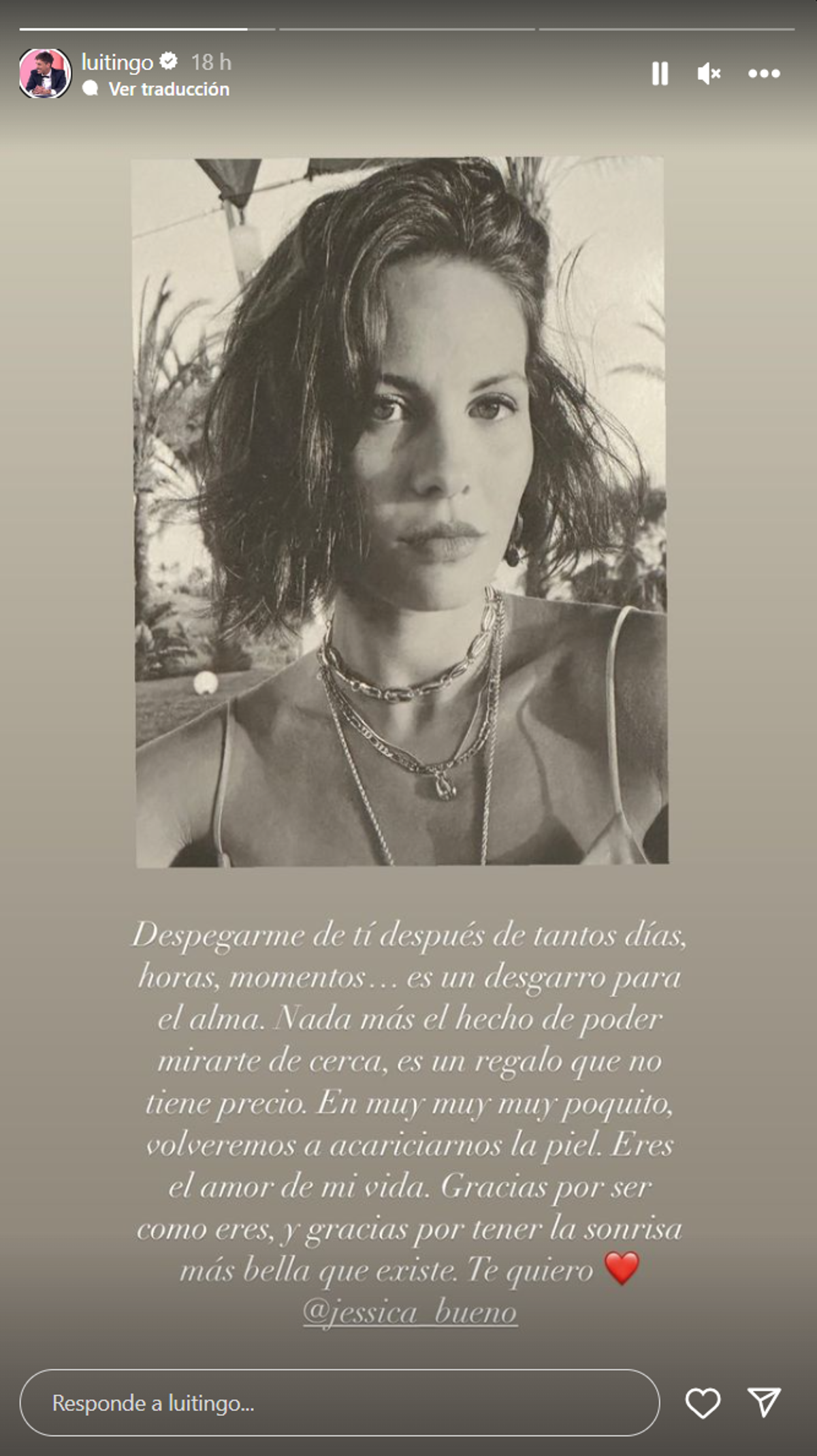Pause the story playback

660,74
